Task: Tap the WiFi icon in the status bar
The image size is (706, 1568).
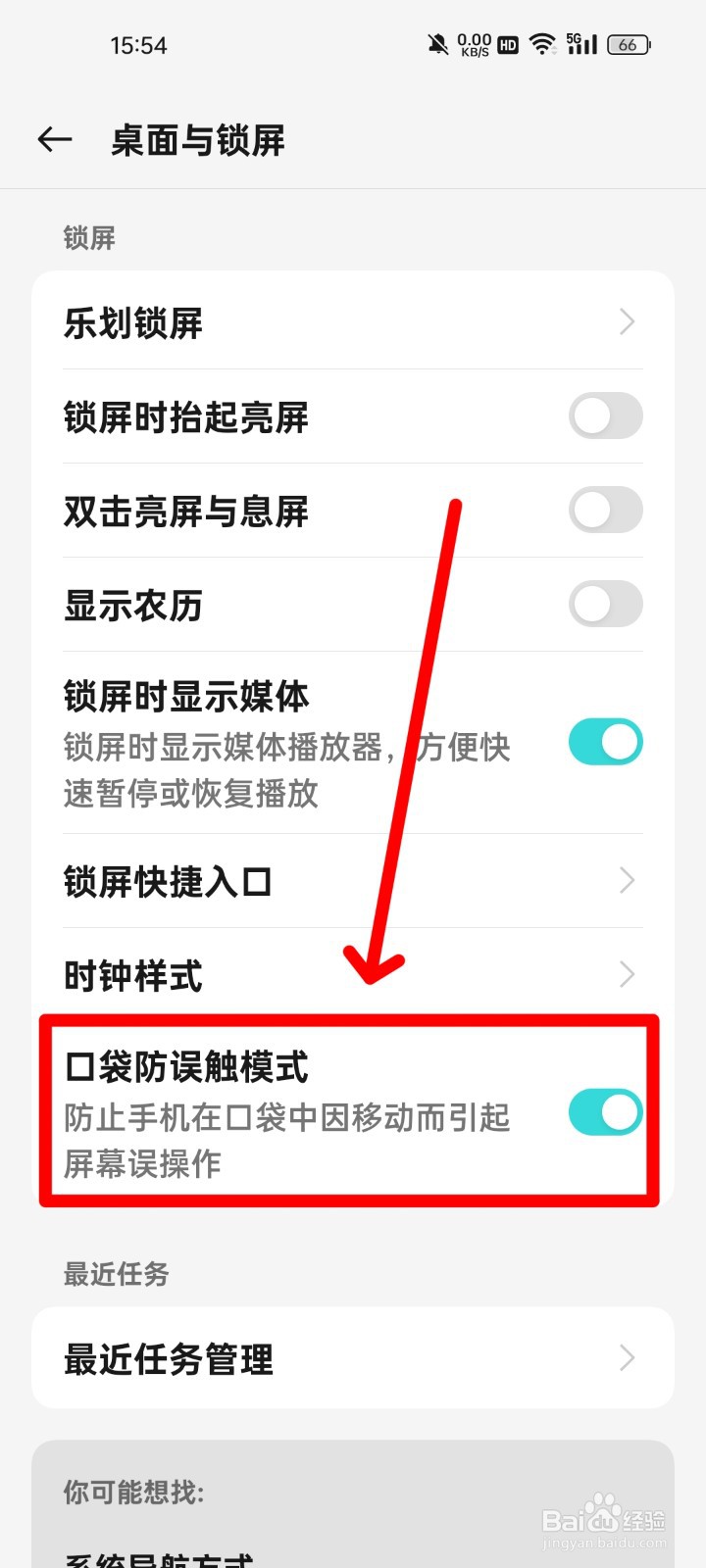Action: coord(541,44)
